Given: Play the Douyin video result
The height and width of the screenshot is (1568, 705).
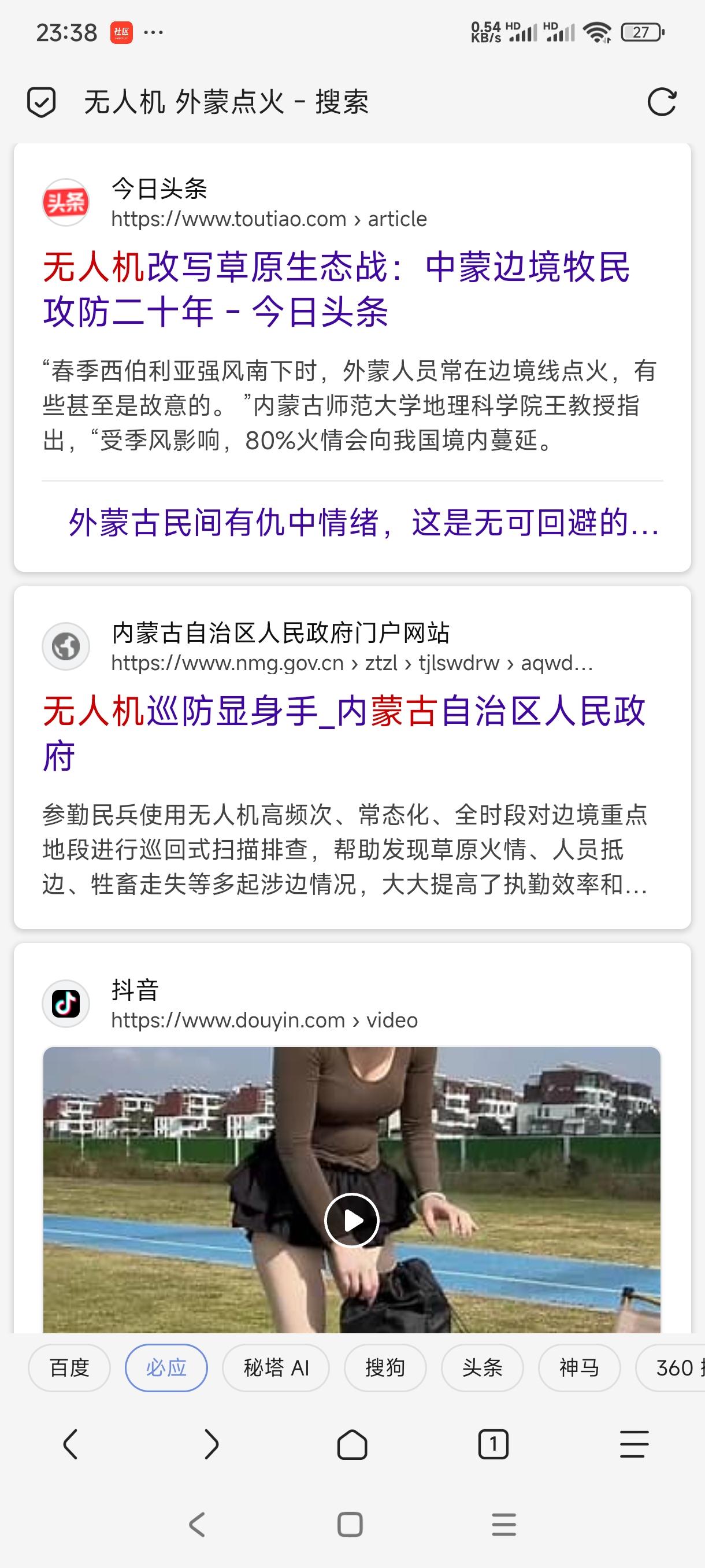Looking at the screenshot, I should pyautogui.click(x=351, y=1220).
